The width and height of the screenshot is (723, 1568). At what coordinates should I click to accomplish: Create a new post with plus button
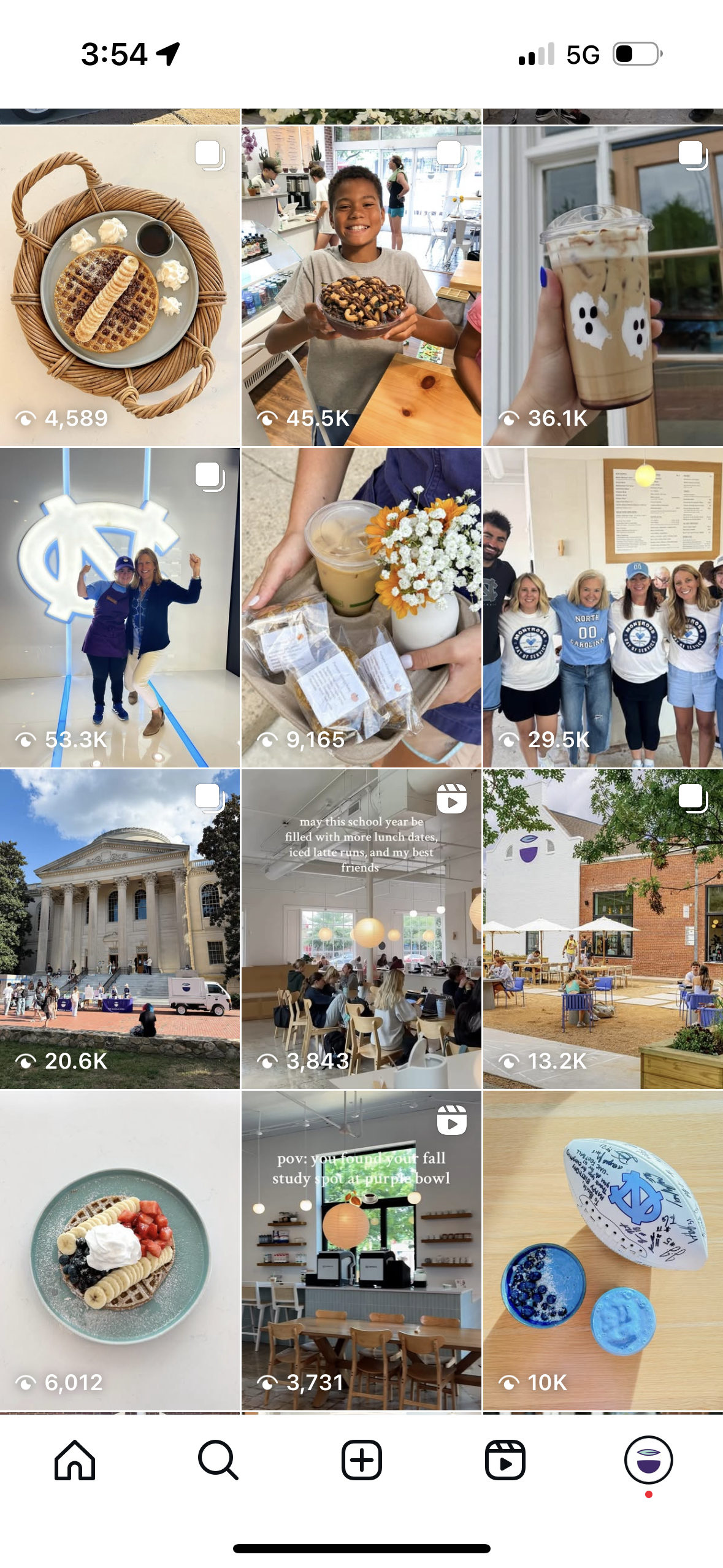[x=361, y=1460]
